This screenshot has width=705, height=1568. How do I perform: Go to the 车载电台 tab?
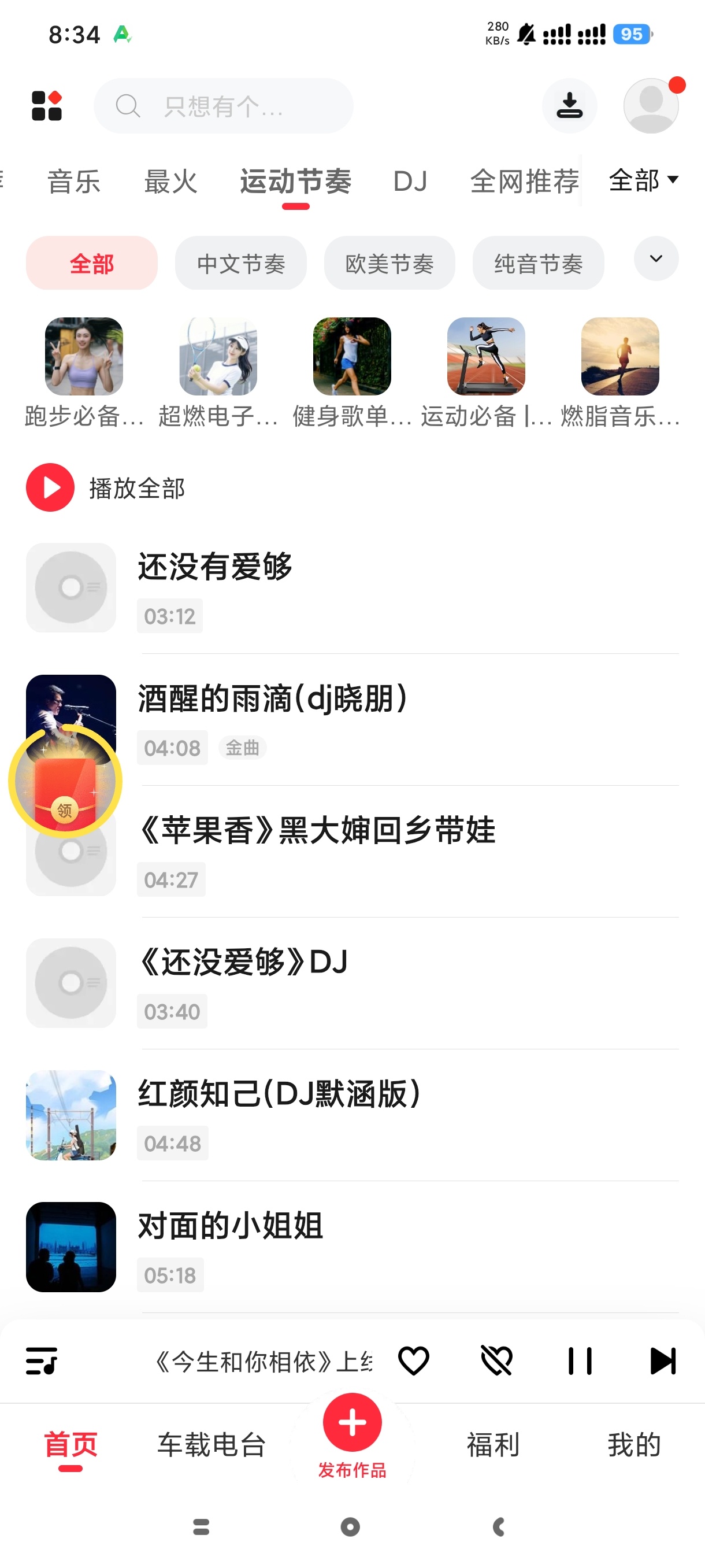[211, 1445]
